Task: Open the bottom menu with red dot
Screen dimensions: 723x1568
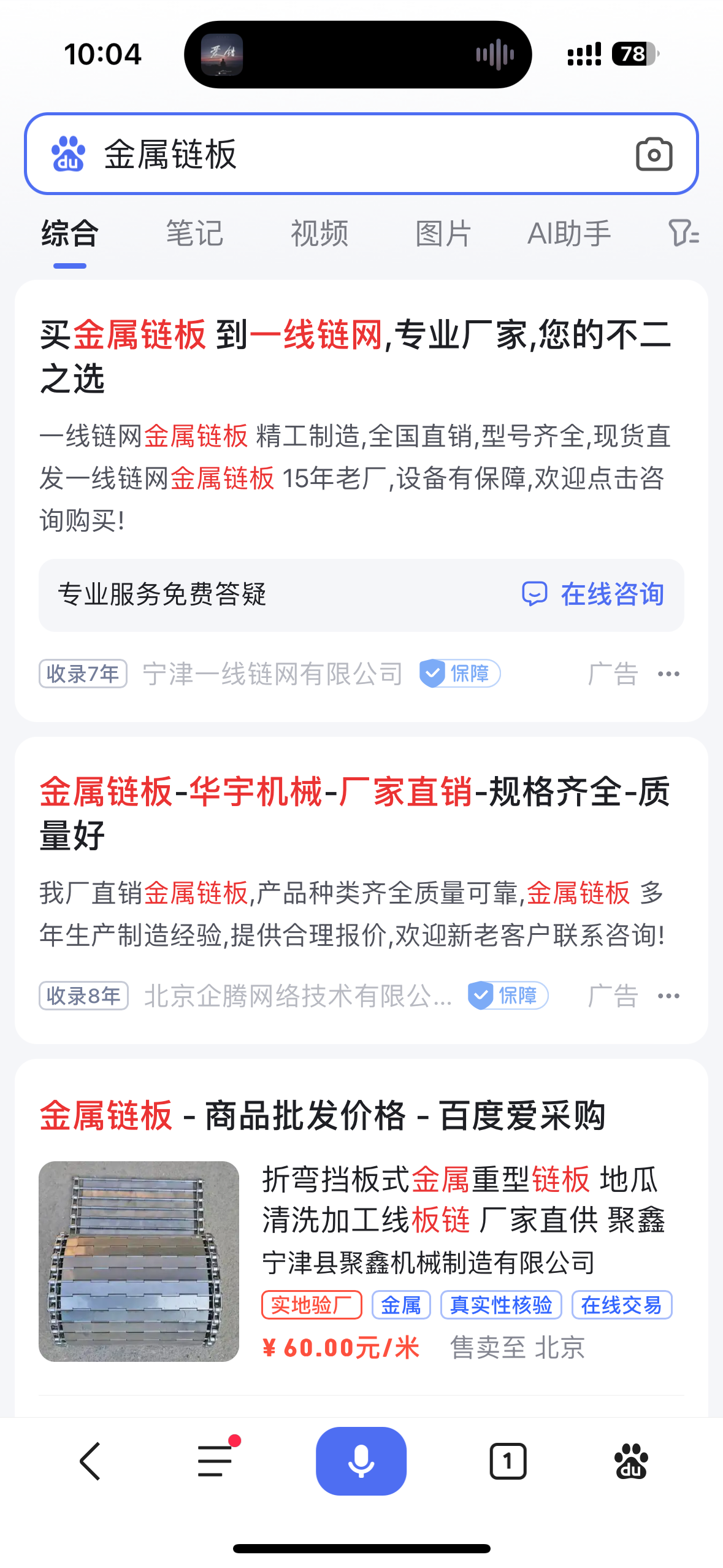Action: pos(216,1461)
